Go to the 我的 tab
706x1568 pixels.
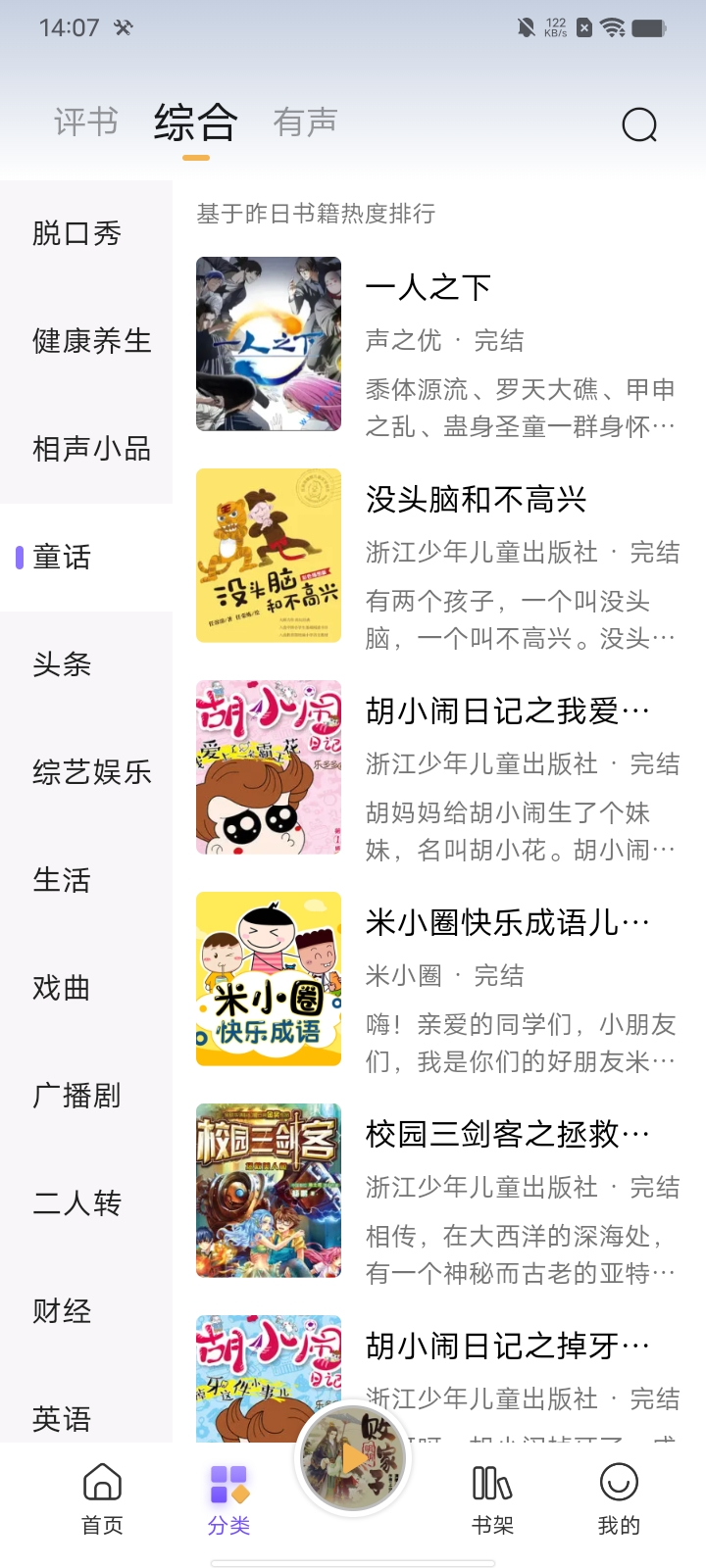(x=619, y=1498)
